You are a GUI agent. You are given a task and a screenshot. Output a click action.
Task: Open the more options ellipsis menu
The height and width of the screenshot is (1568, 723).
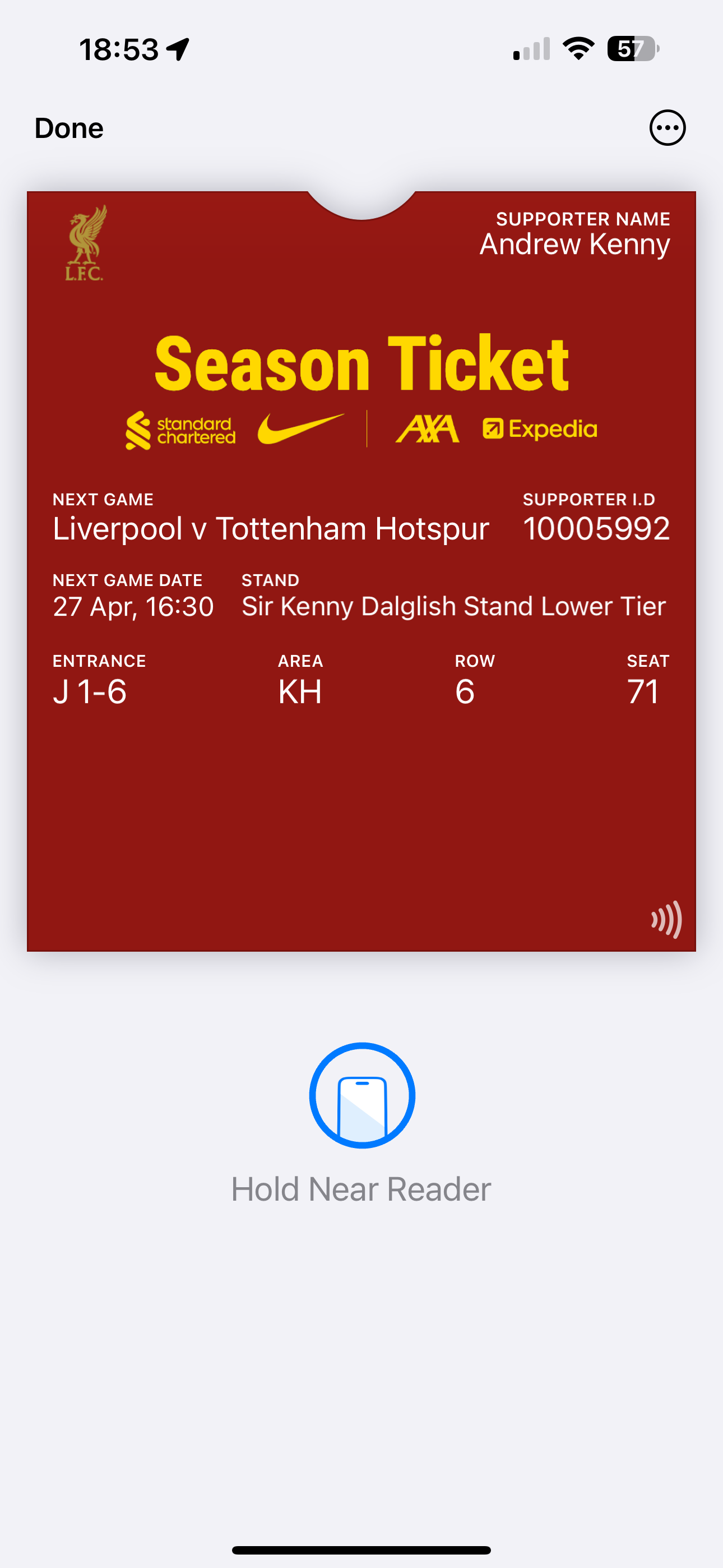coord(667,128)
